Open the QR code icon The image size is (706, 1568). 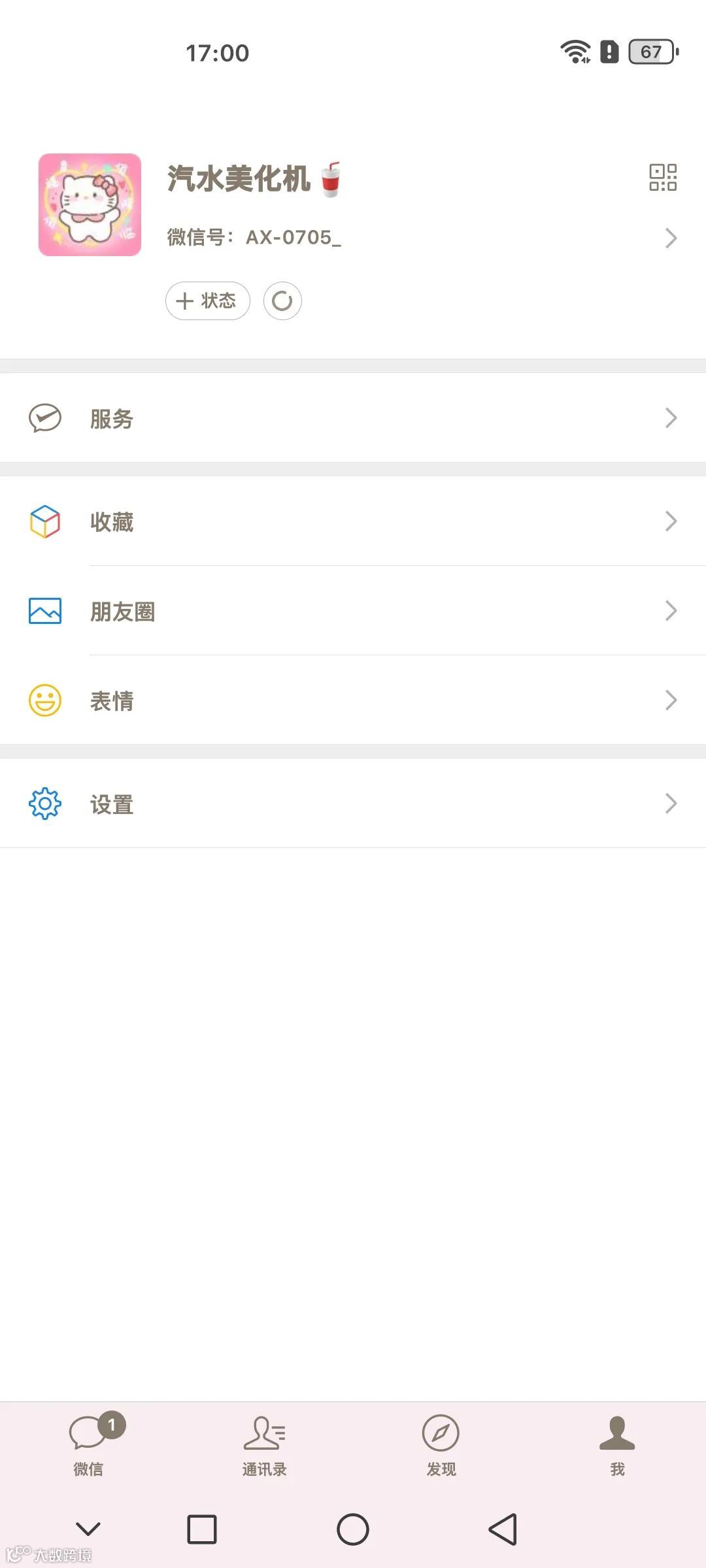coord(662,177)
